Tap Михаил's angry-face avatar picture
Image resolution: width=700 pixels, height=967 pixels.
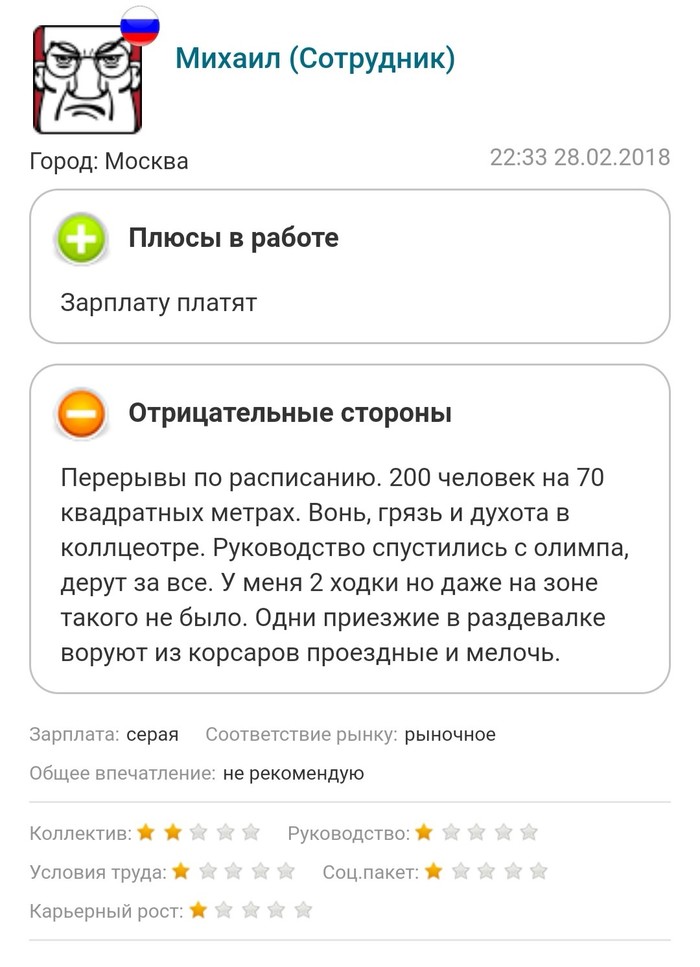pyautogui.click(x=88, y=79)
